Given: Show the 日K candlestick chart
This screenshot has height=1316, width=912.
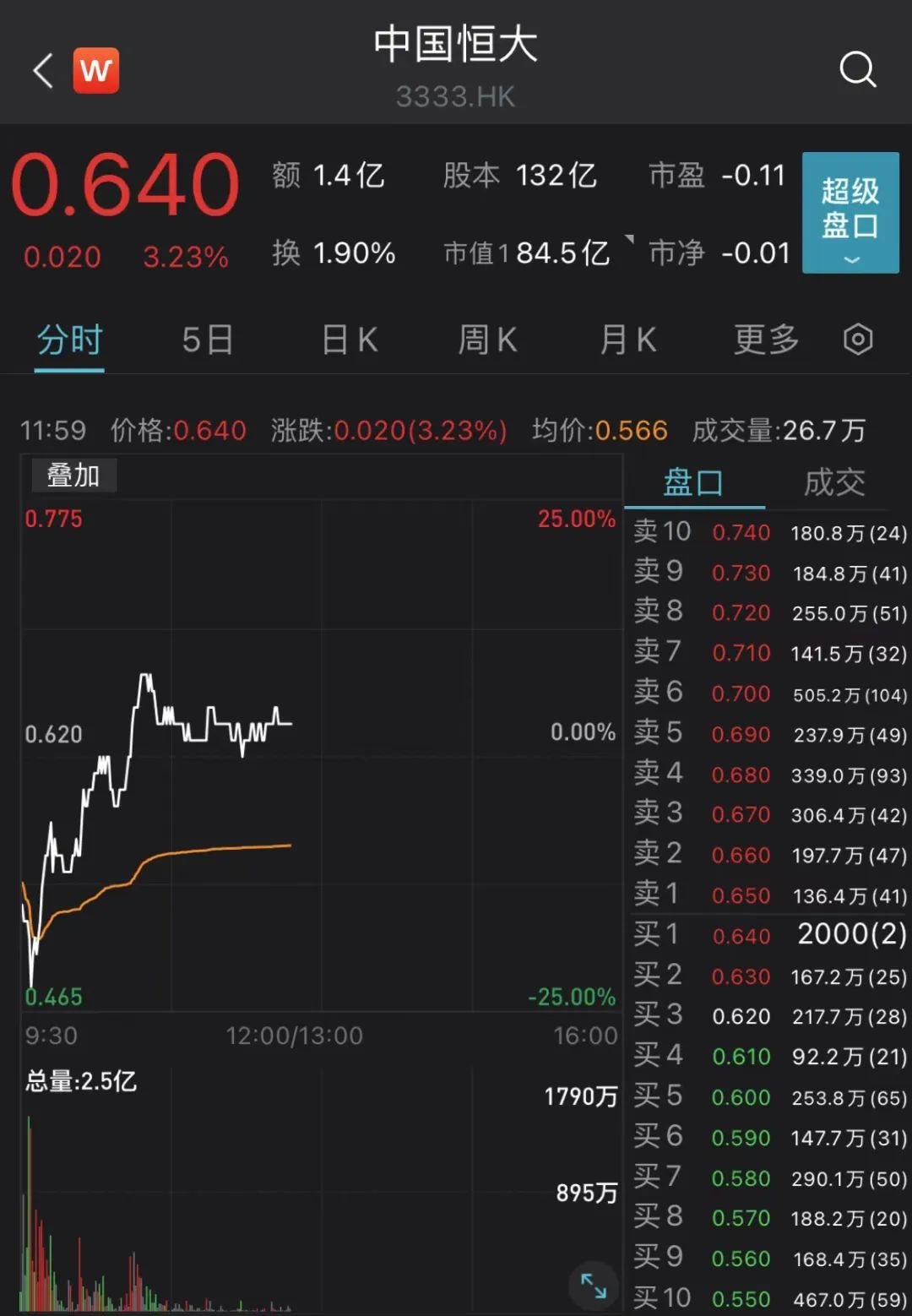Looking at the screenshot, I should coord(349,340).
